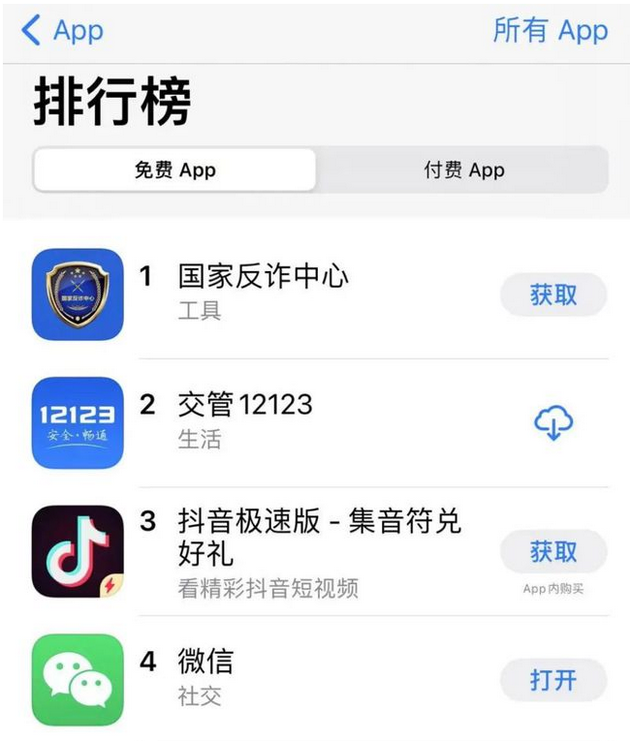
Task: Open the installed 微信 app
Action: [553, 680]
